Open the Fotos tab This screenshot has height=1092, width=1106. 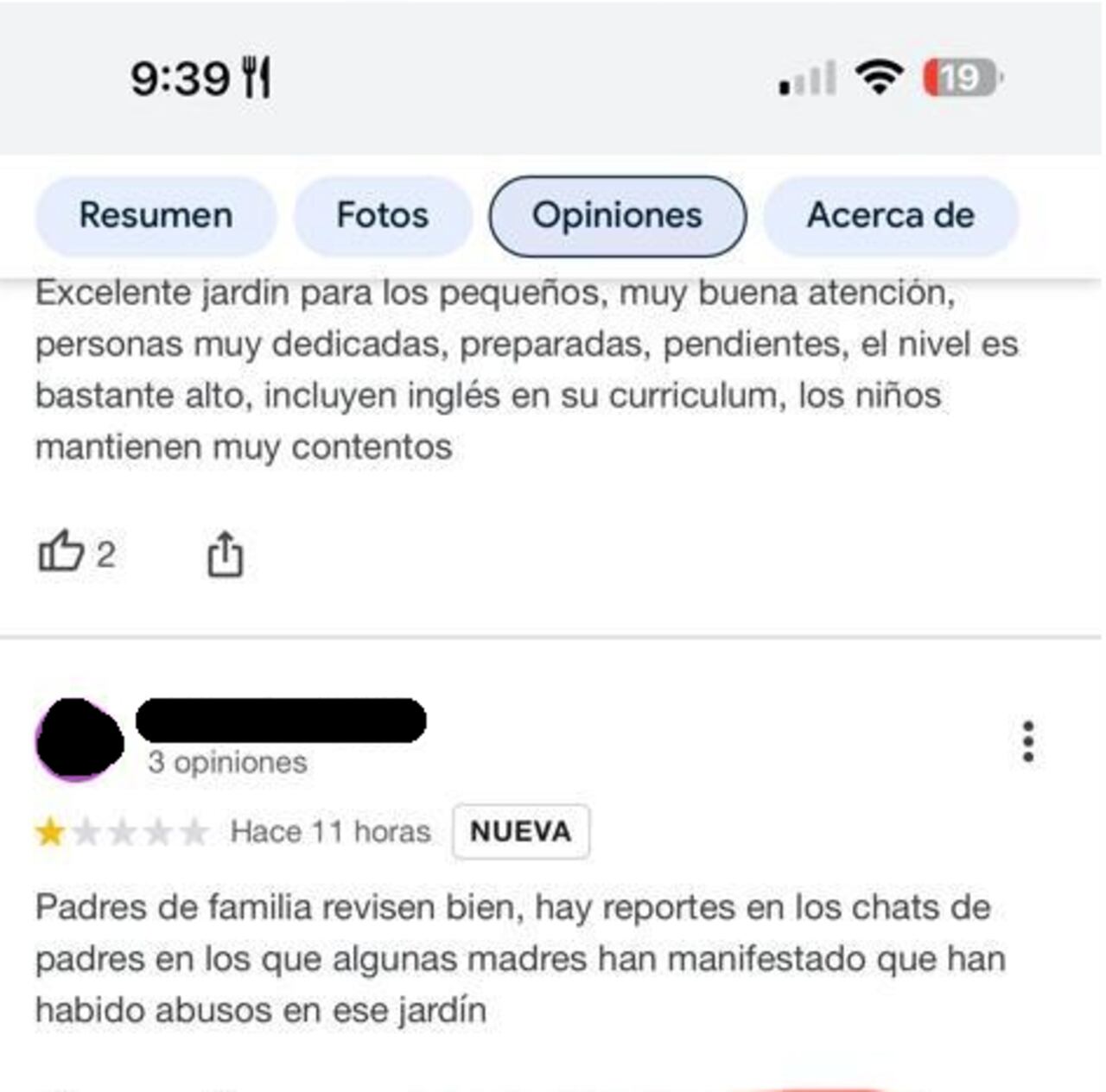point(383,216)
